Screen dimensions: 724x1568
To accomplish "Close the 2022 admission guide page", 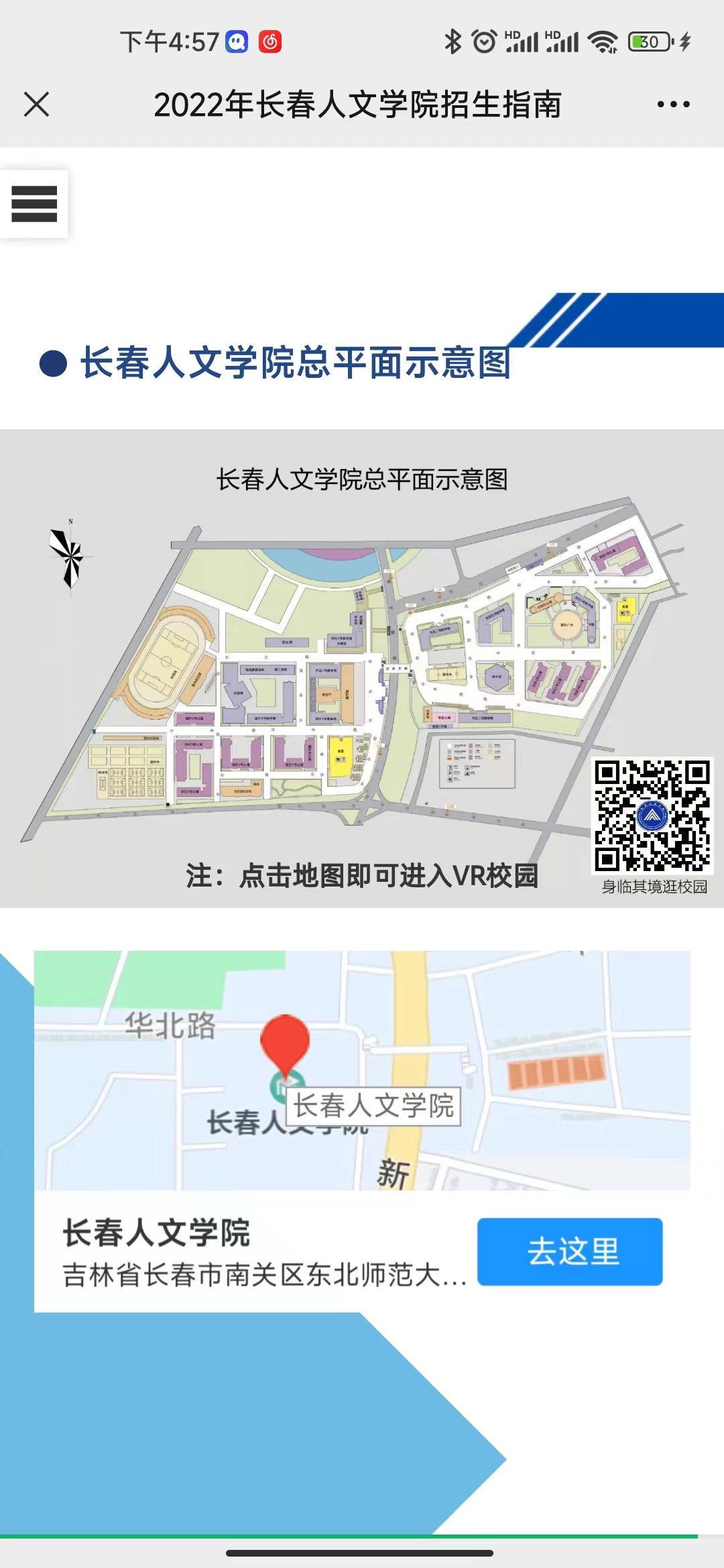I will (36, 105).
